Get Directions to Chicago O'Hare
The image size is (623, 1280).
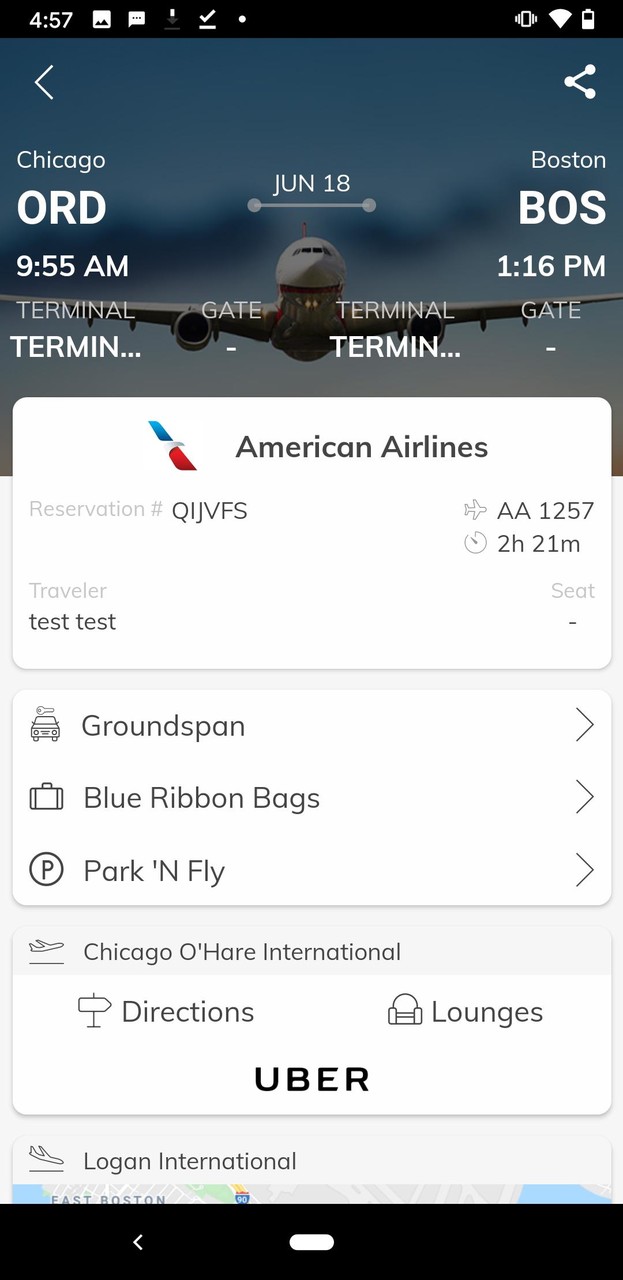(x=167, y=1012)
